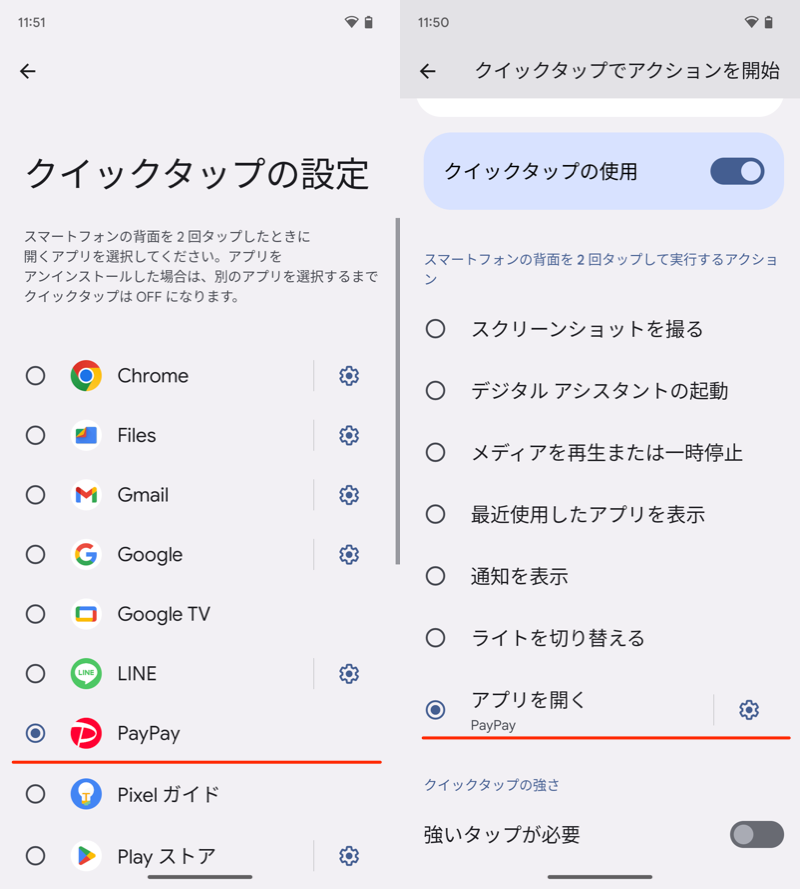Open the gear icon next to Gmail
This screenshot has width=800, height=889.
[349, 495]
